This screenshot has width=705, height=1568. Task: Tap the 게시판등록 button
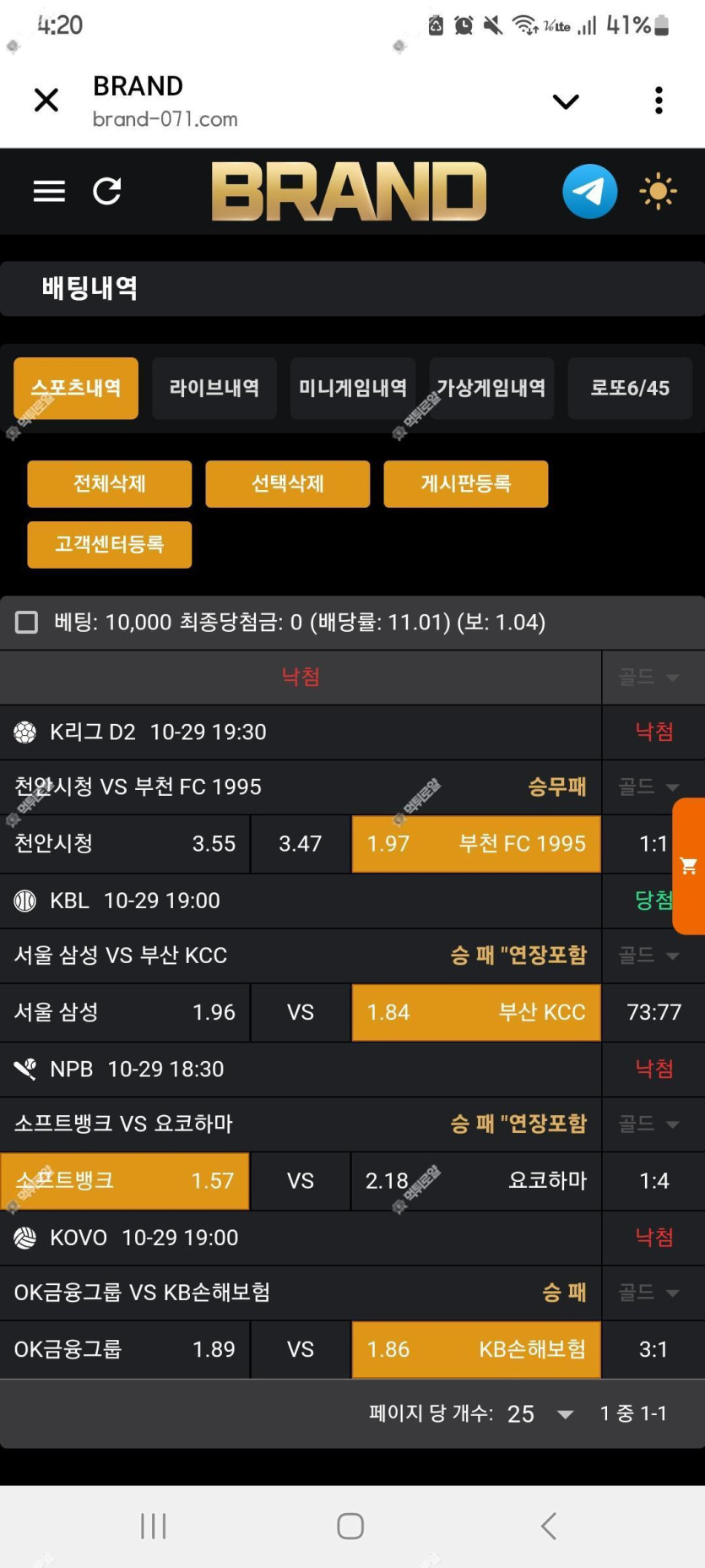(x=466, y=484)
